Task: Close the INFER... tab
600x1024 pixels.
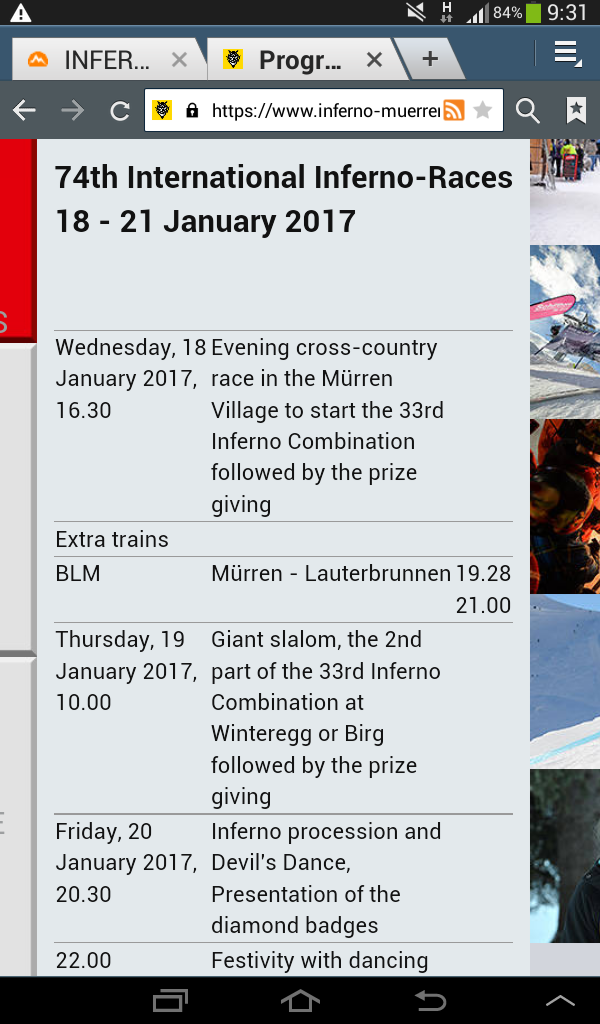Action: 179,60
